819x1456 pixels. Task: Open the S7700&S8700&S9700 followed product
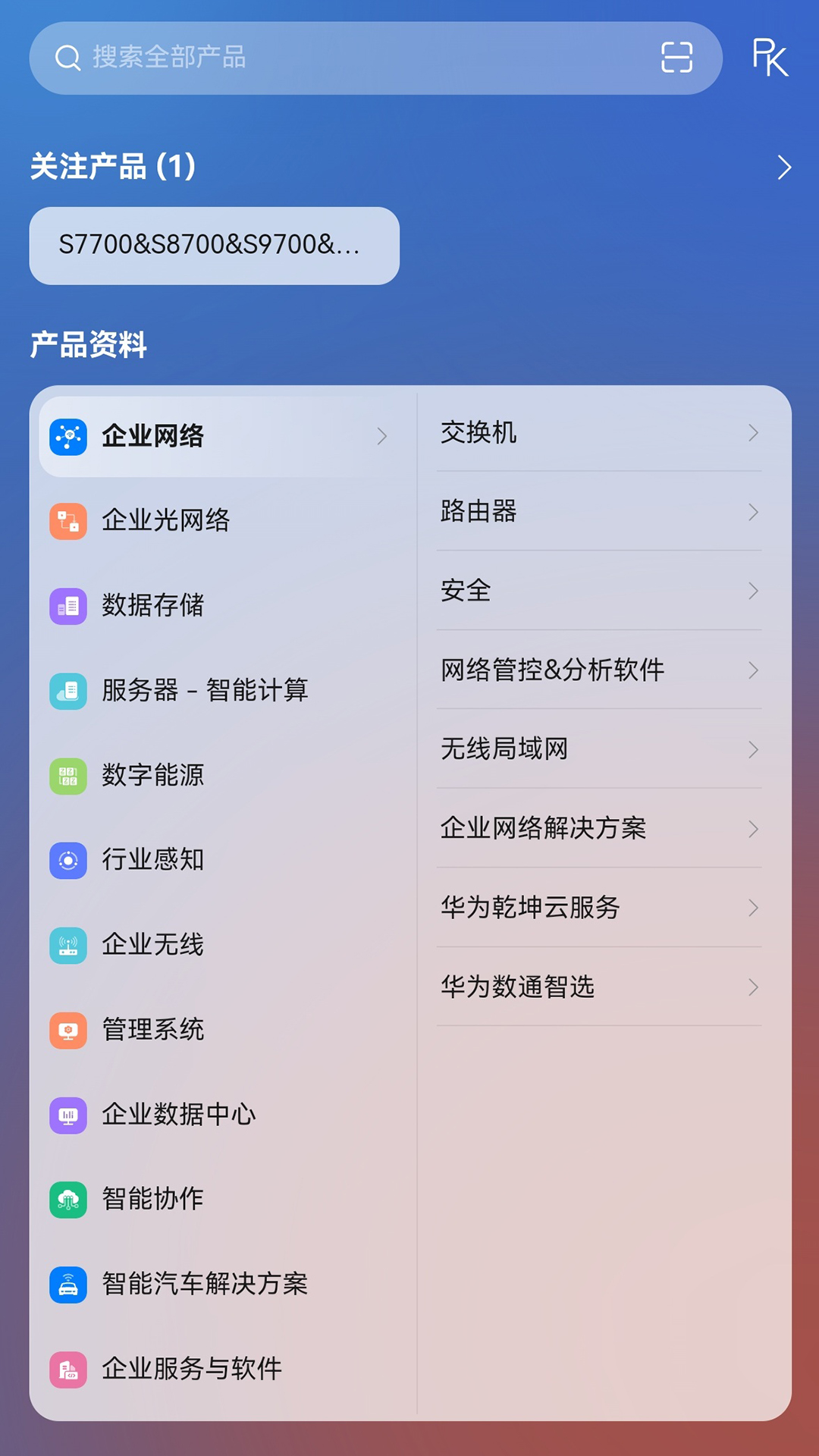pyautogui.click(x=214, y=246)
